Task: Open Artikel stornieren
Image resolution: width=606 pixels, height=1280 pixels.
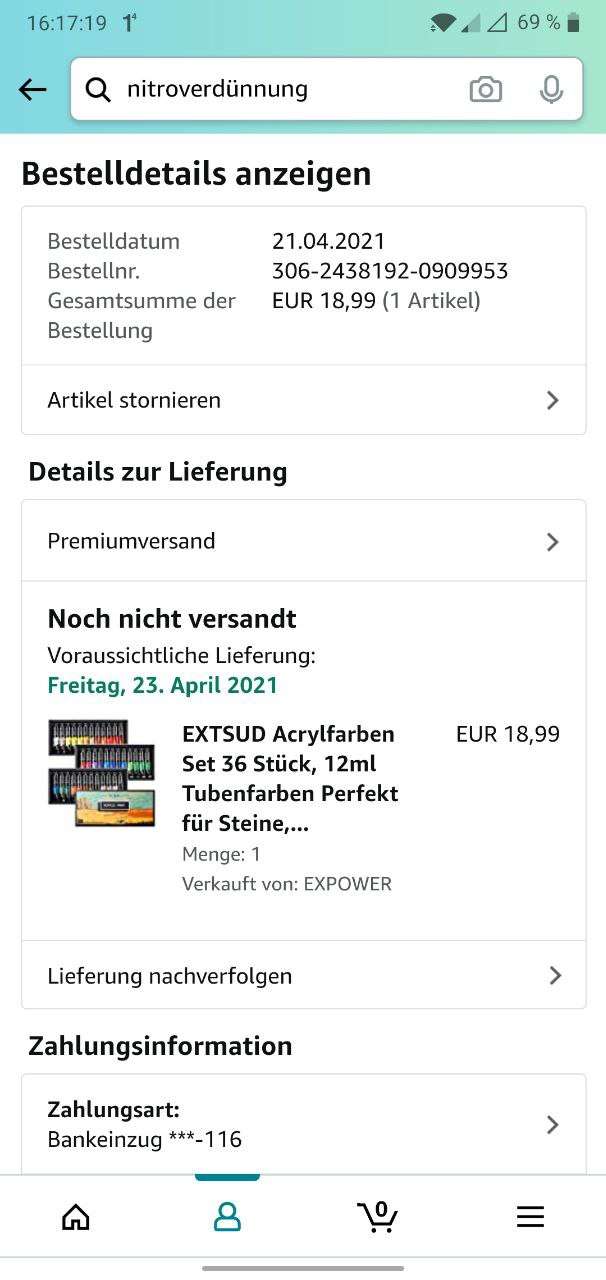Action: coord(303,400)
